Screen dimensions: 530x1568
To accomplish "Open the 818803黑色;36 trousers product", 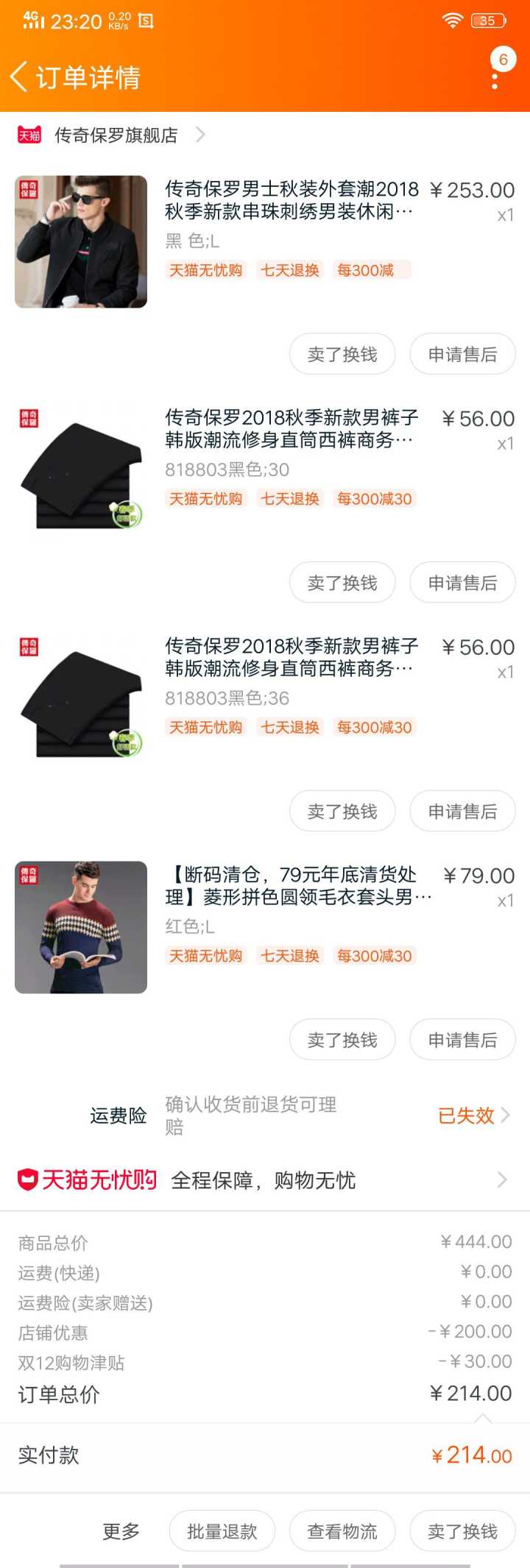I will (291, 657).
